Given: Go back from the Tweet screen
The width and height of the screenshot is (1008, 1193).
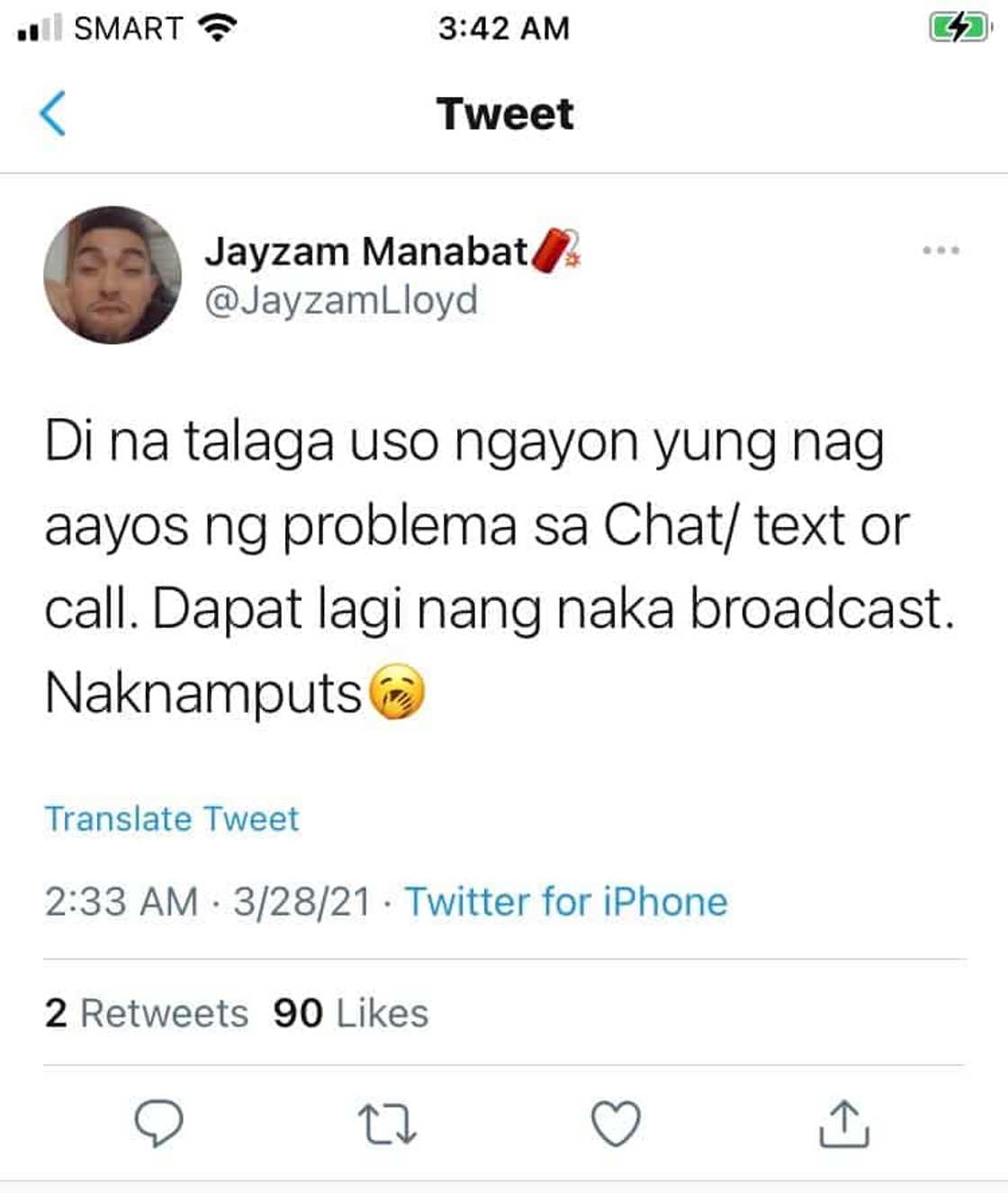Looking at the screenshot, I should coord(54,113).
